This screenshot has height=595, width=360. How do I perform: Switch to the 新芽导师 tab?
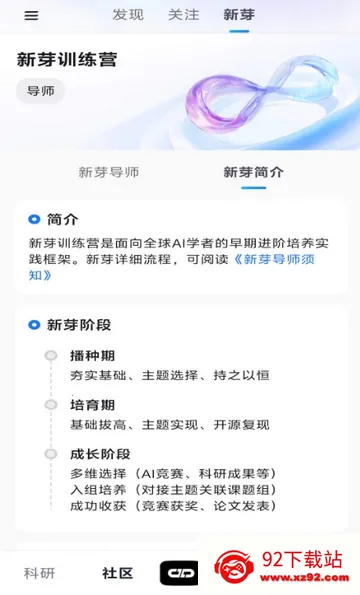[x=109, y=172]
